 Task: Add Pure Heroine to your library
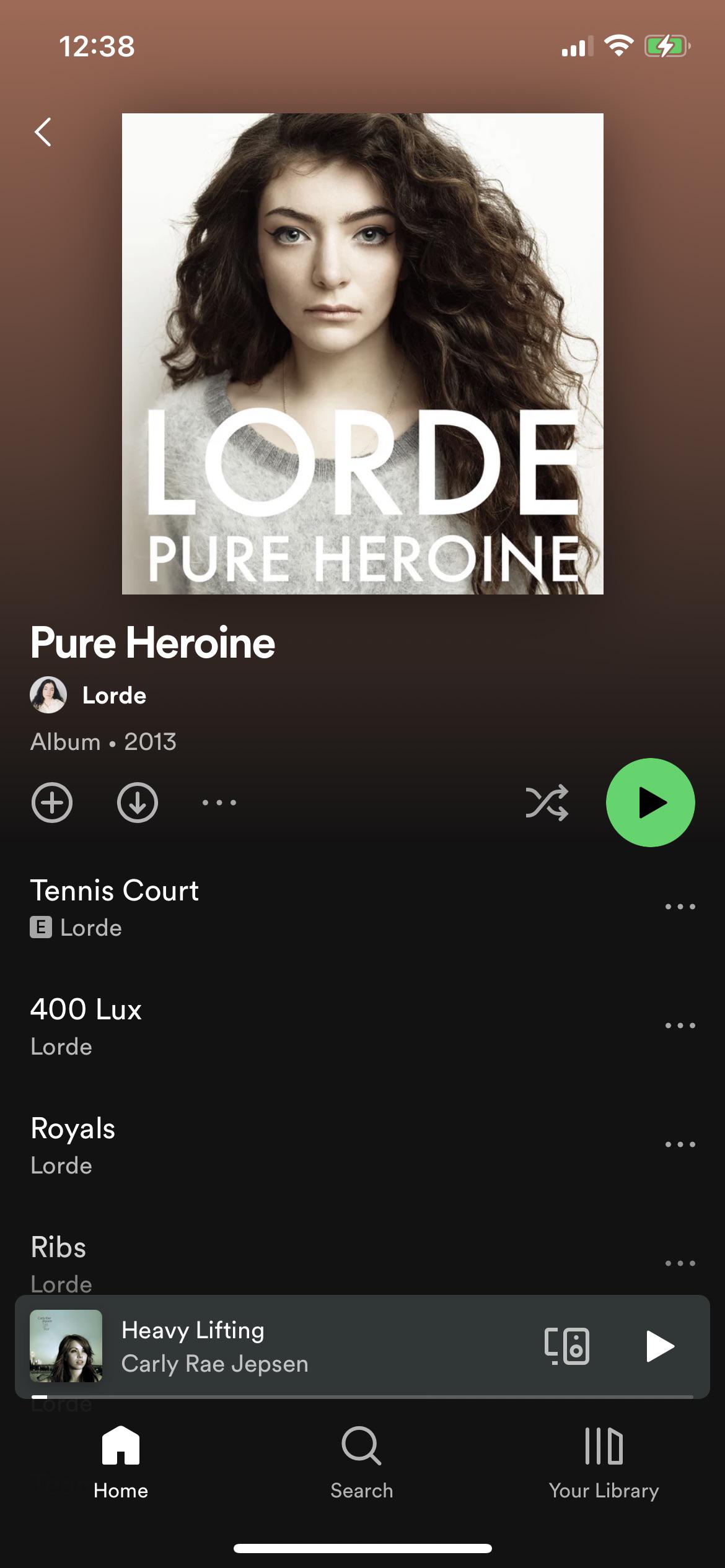(x=52, y=803)
